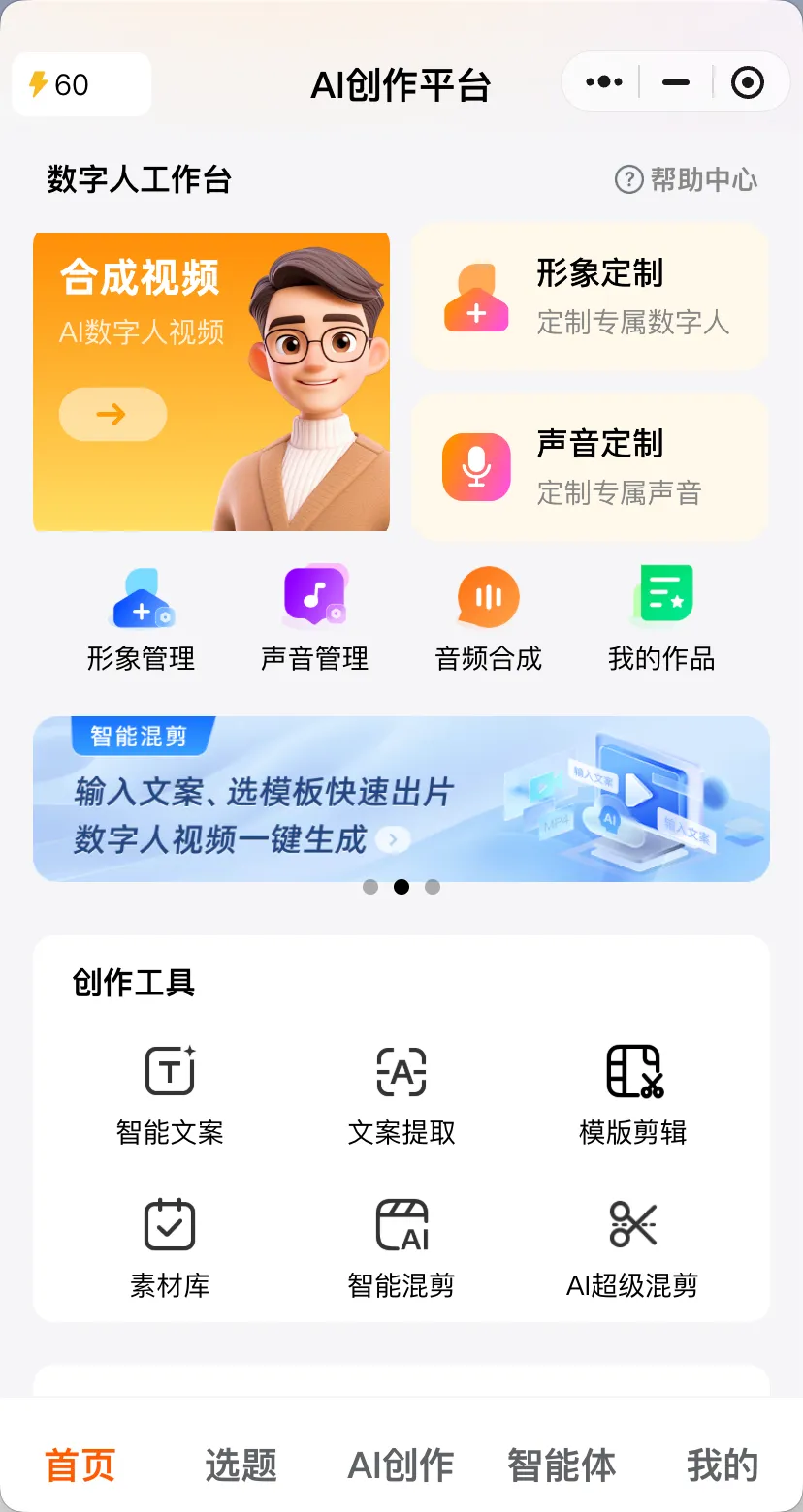803x1512 pixels.
Task: Switch to the 我的 tab
Action: pyautogui.click(x=723, y=1465)
